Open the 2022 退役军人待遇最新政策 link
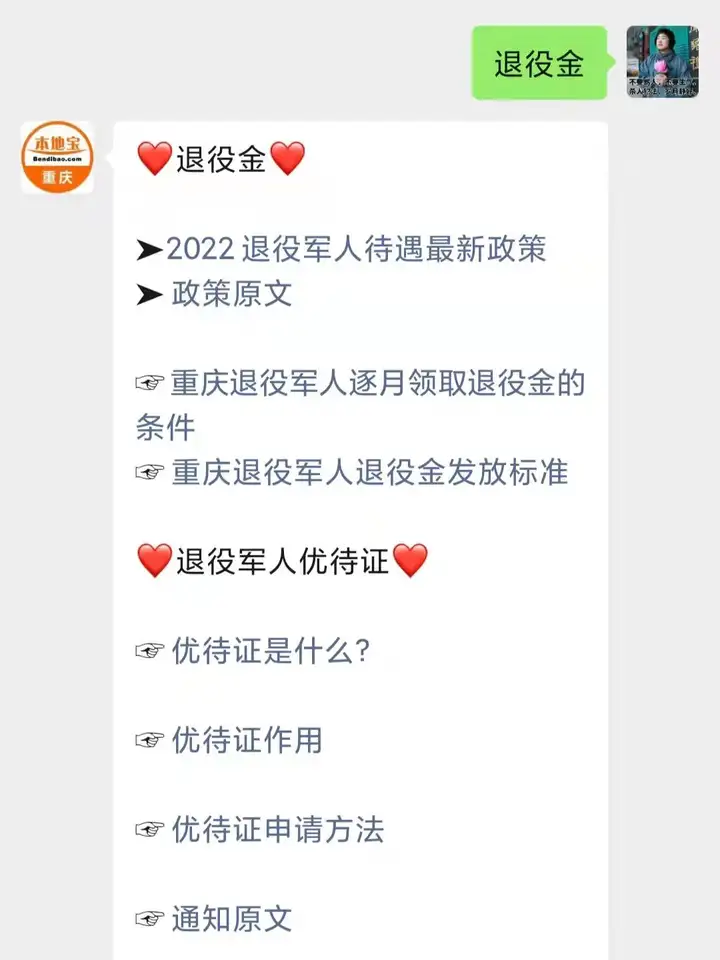This screenshot has height=960, width=720. (356, 249)
